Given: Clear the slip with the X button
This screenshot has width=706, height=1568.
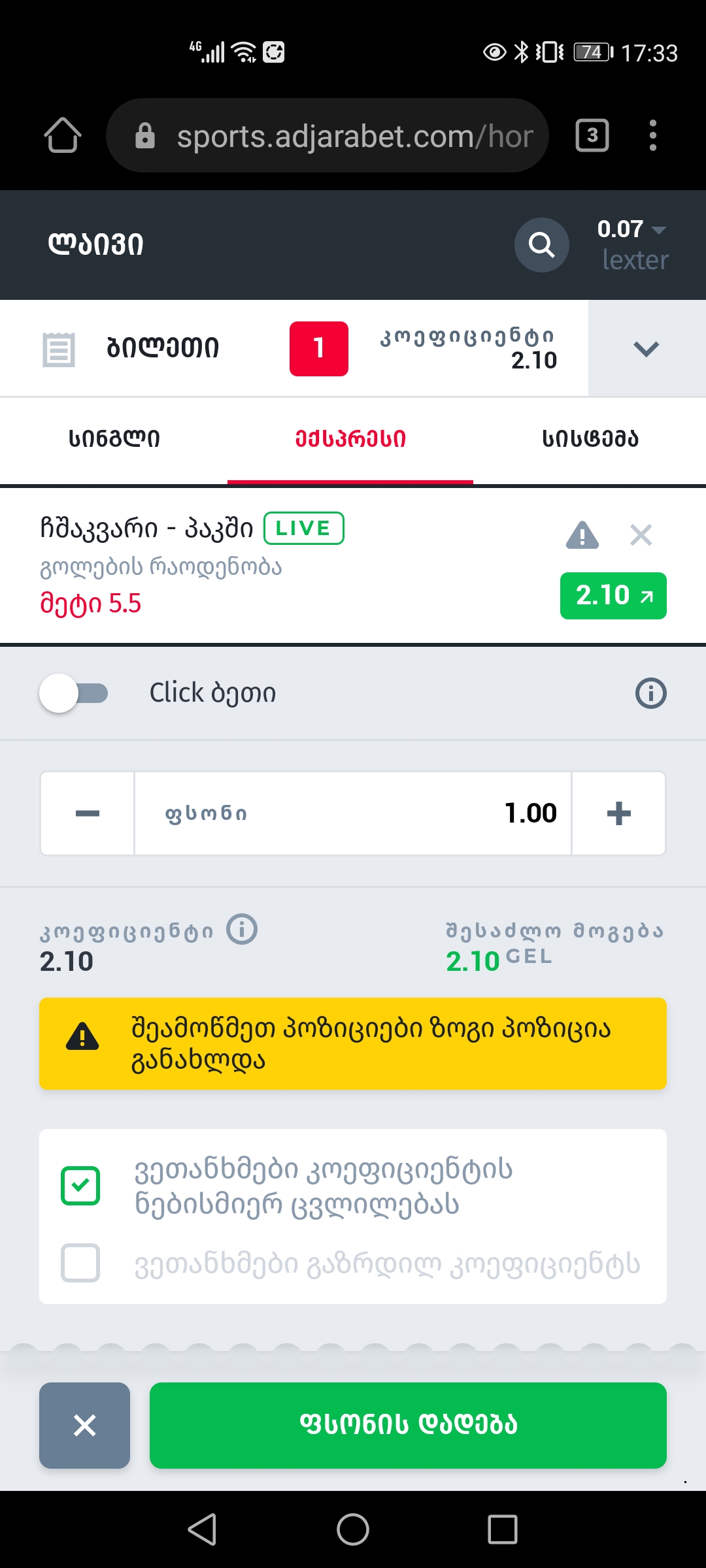Looking at the screenshot, I should (85, 1426).
